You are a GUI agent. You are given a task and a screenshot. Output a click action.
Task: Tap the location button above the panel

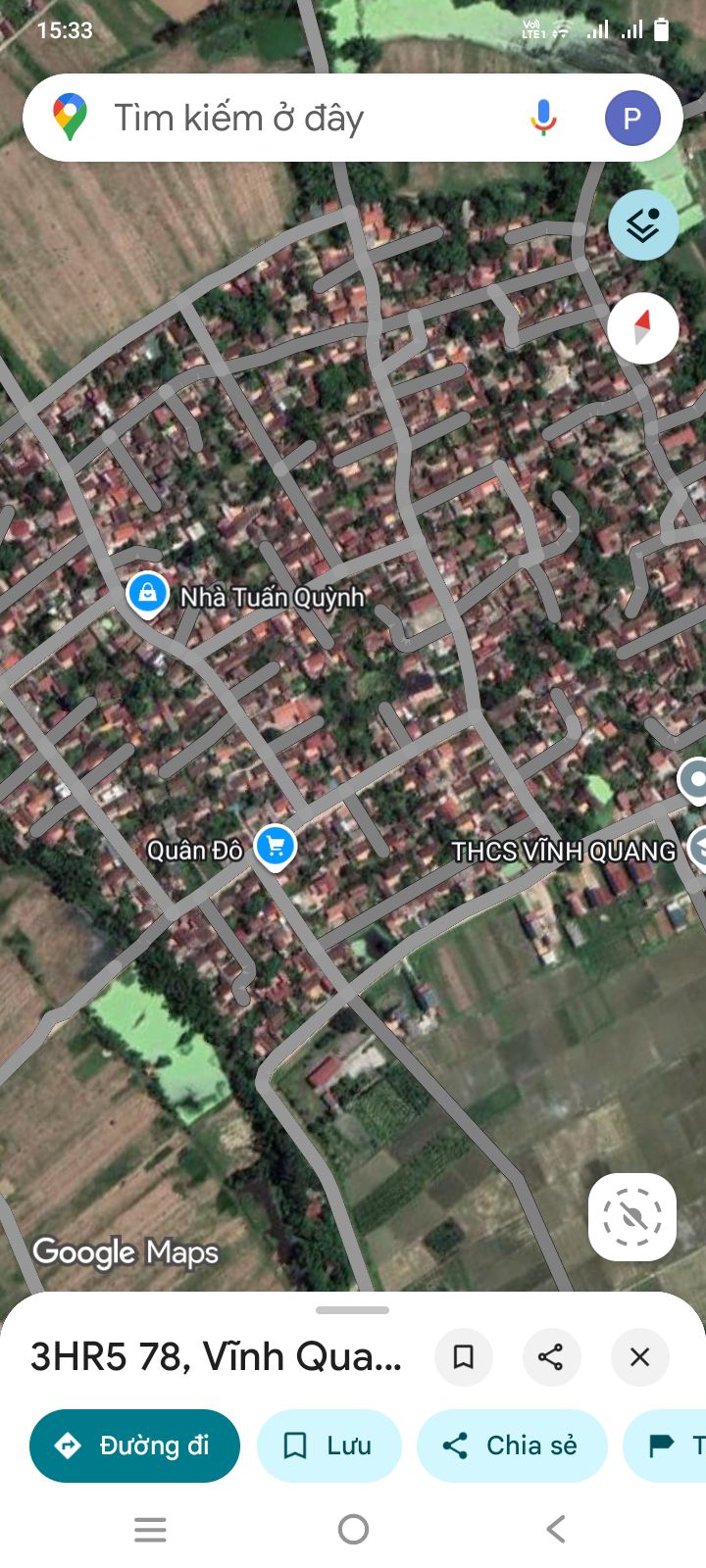[632, 1217]
